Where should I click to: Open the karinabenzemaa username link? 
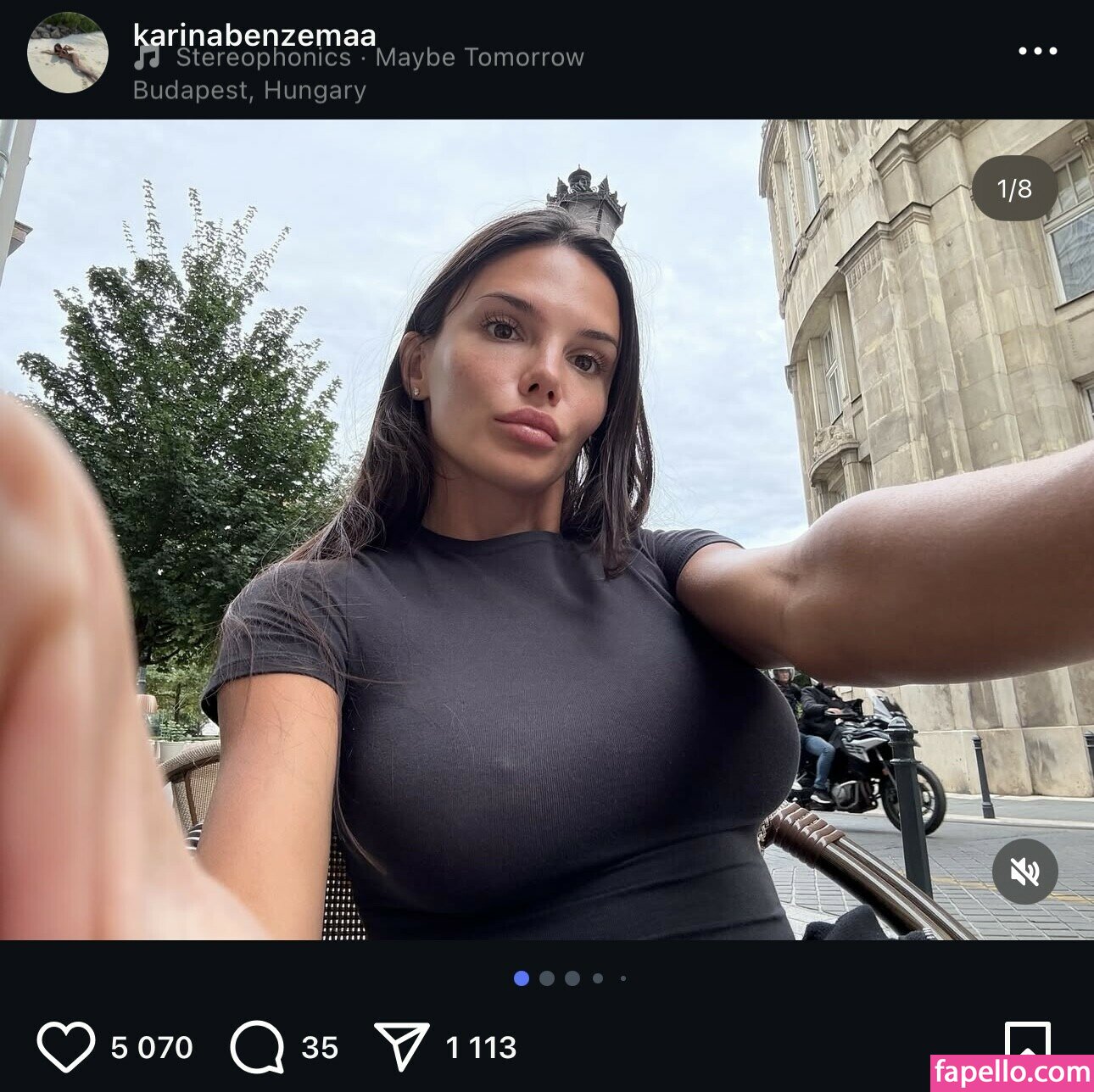coord(254,35)
